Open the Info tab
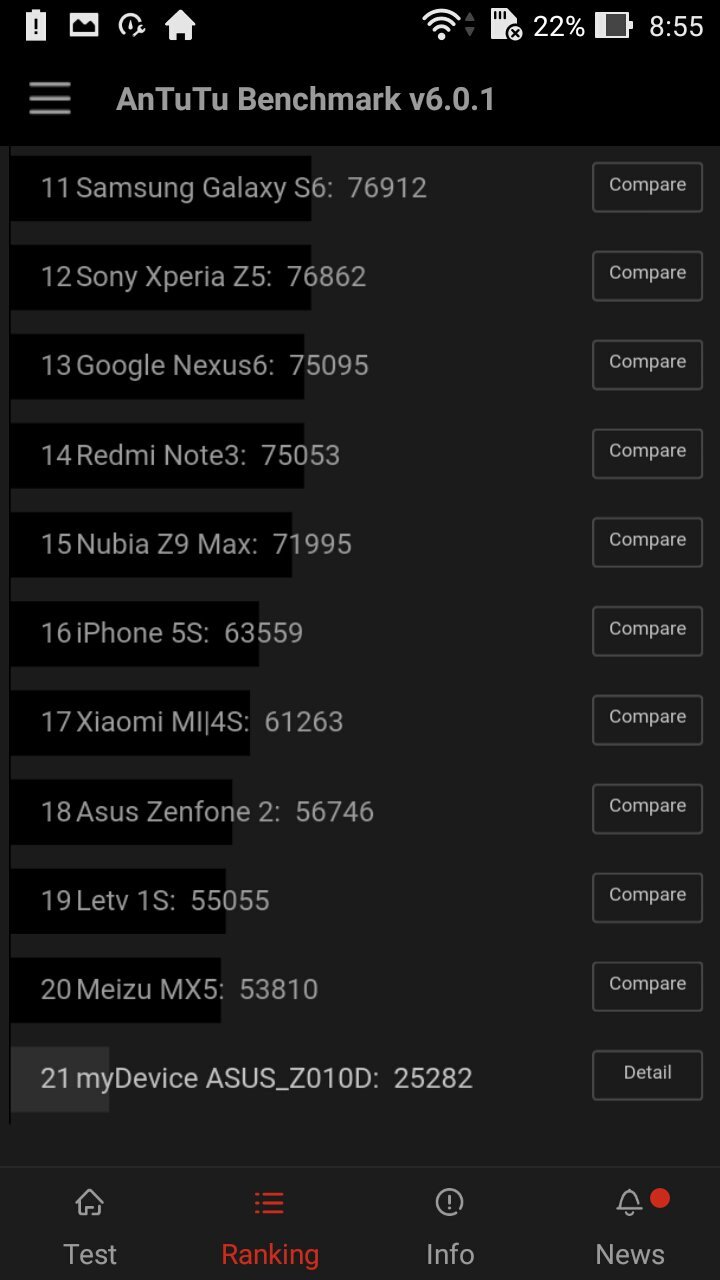720x1280 pixels. 449,1225
